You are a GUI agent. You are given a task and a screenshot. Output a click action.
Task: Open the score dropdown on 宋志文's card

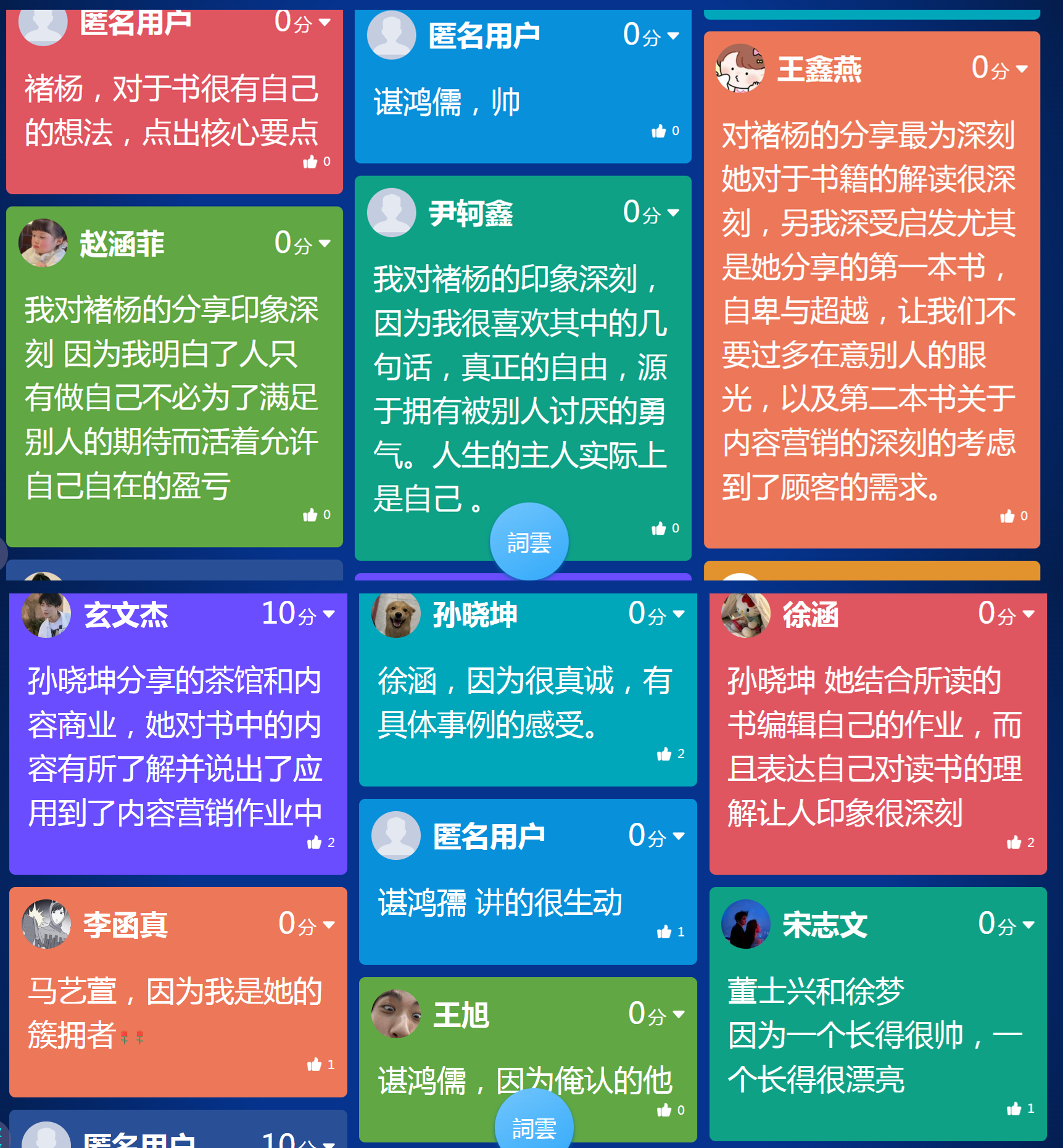pyautogui.click(x=1028, y=925)
